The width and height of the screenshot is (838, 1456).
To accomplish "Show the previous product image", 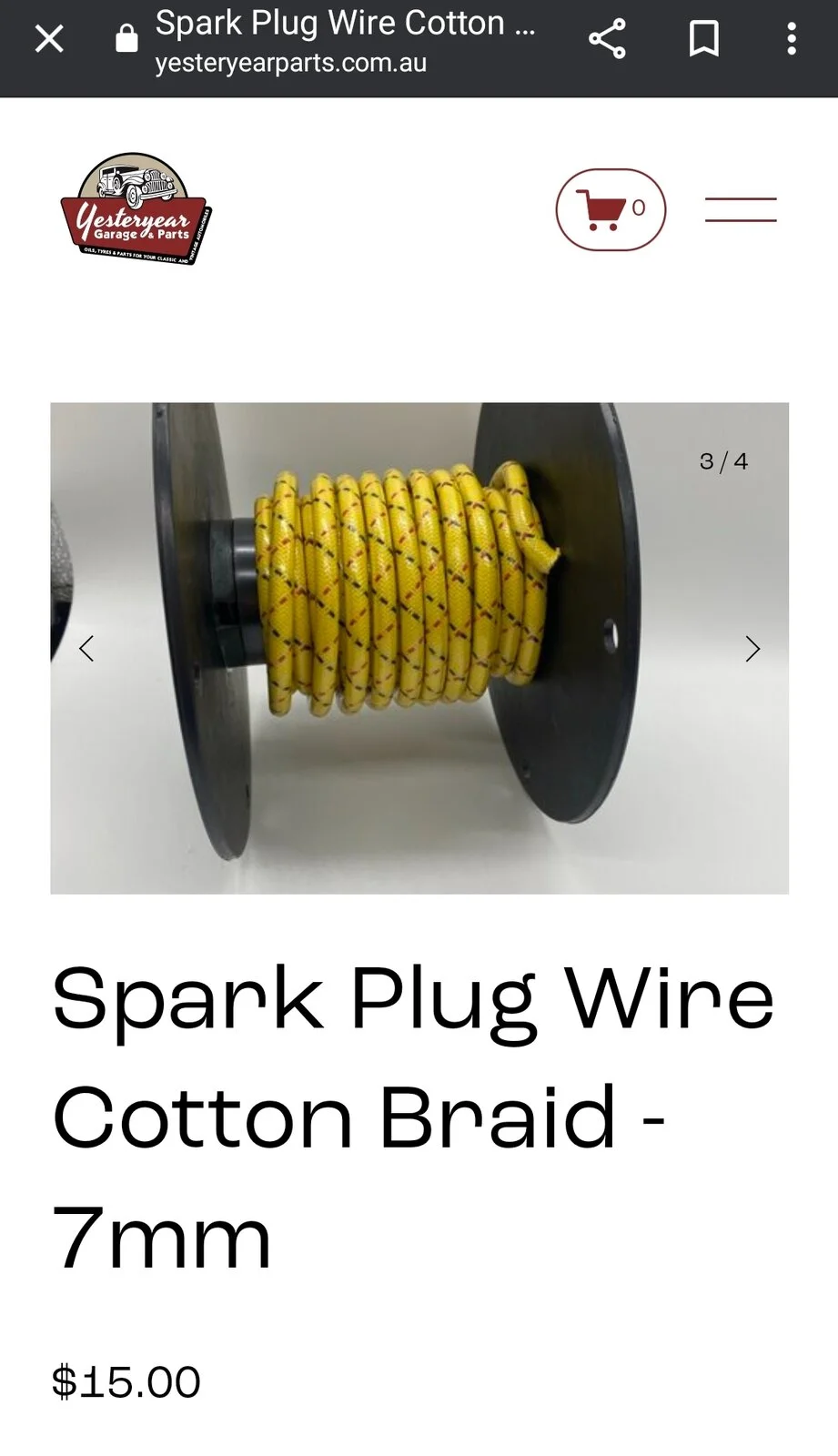I will 86,649.
